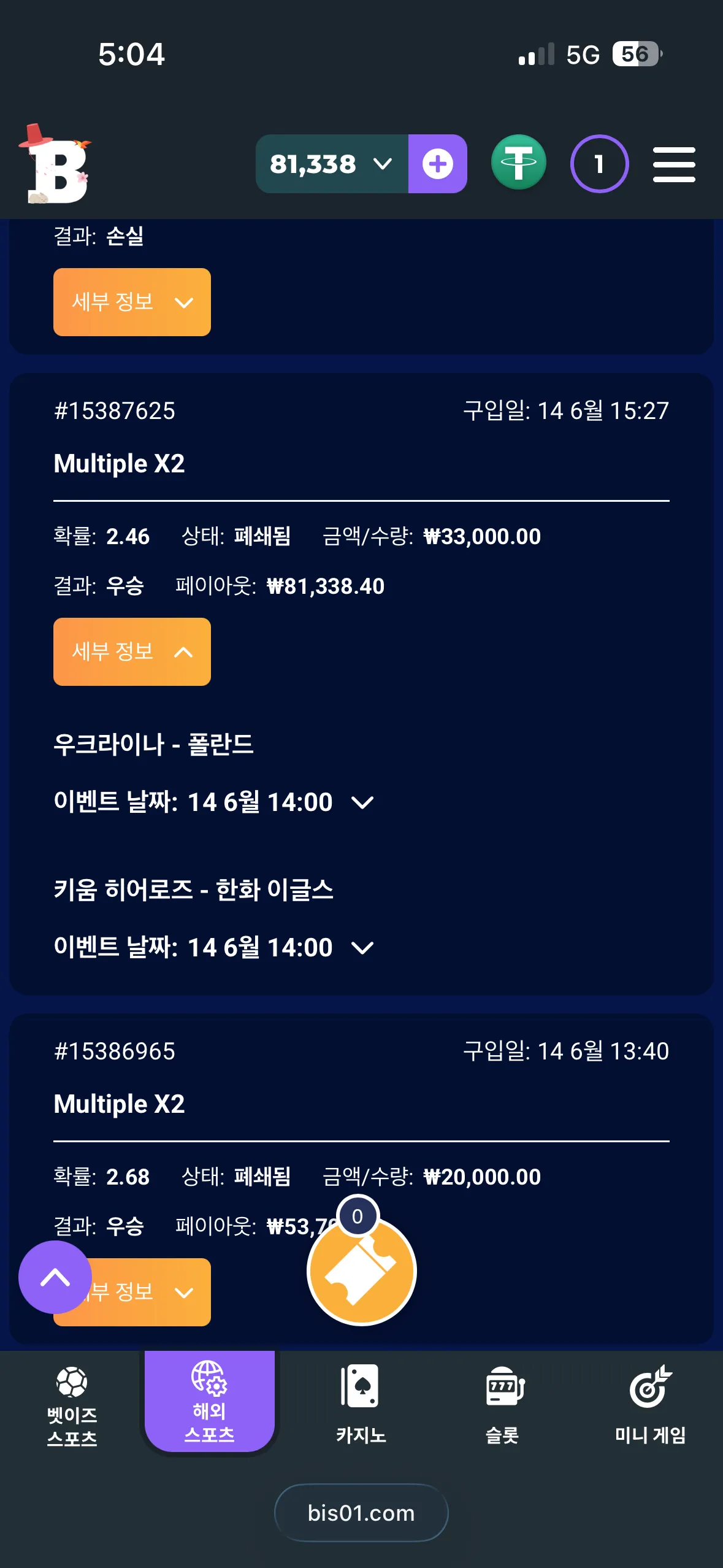Expand 세부 정보 for bet #15386965
723x1568 pixels.
tap(147, 1292)
